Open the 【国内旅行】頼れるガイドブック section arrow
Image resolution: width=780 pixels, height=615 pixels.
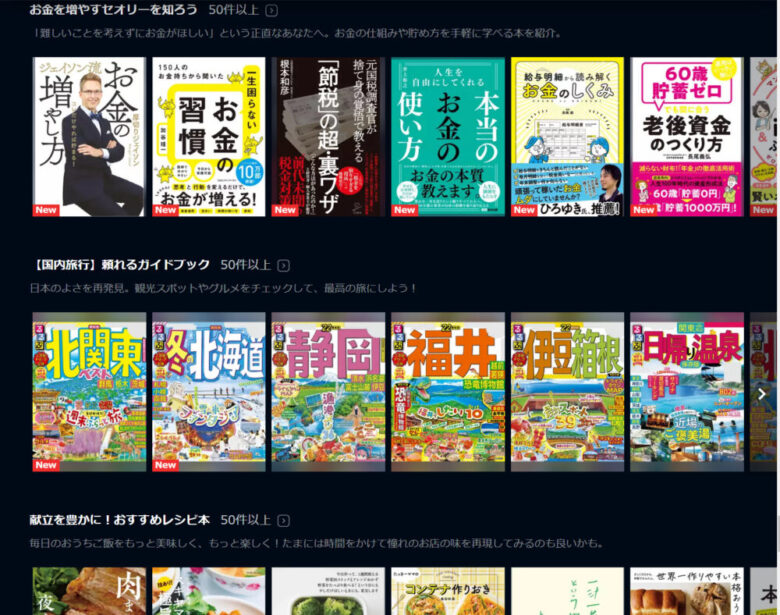[284, 265]
